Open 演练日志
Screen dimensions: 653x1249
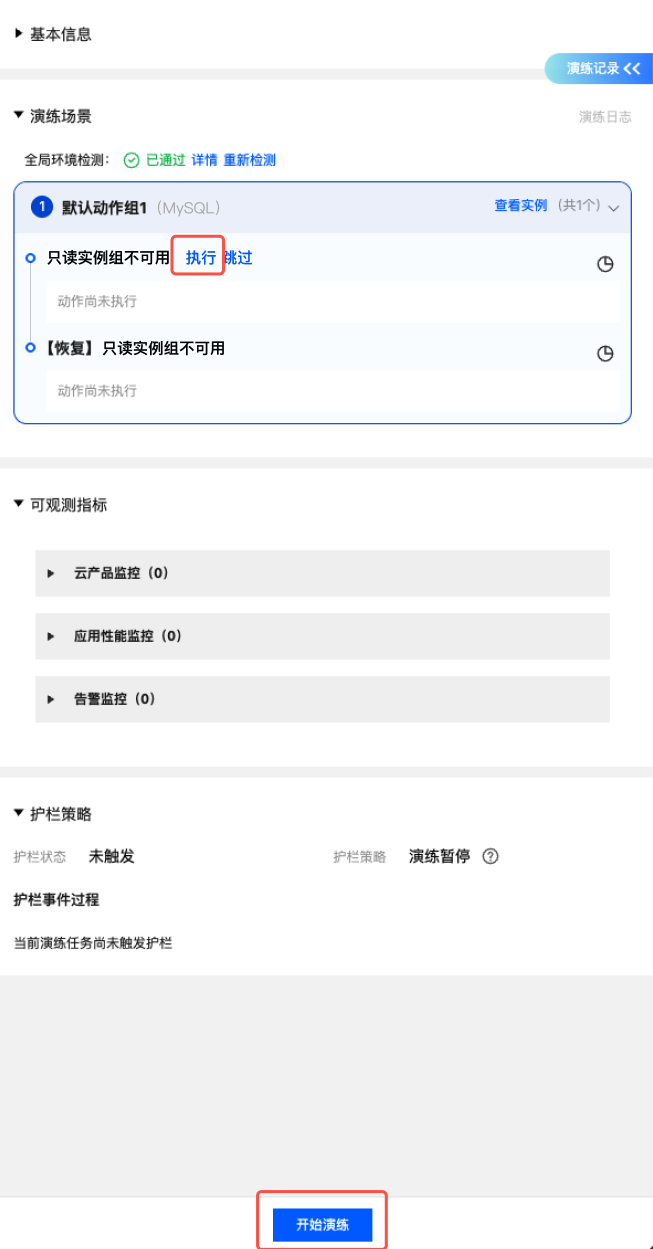(605, 117)
